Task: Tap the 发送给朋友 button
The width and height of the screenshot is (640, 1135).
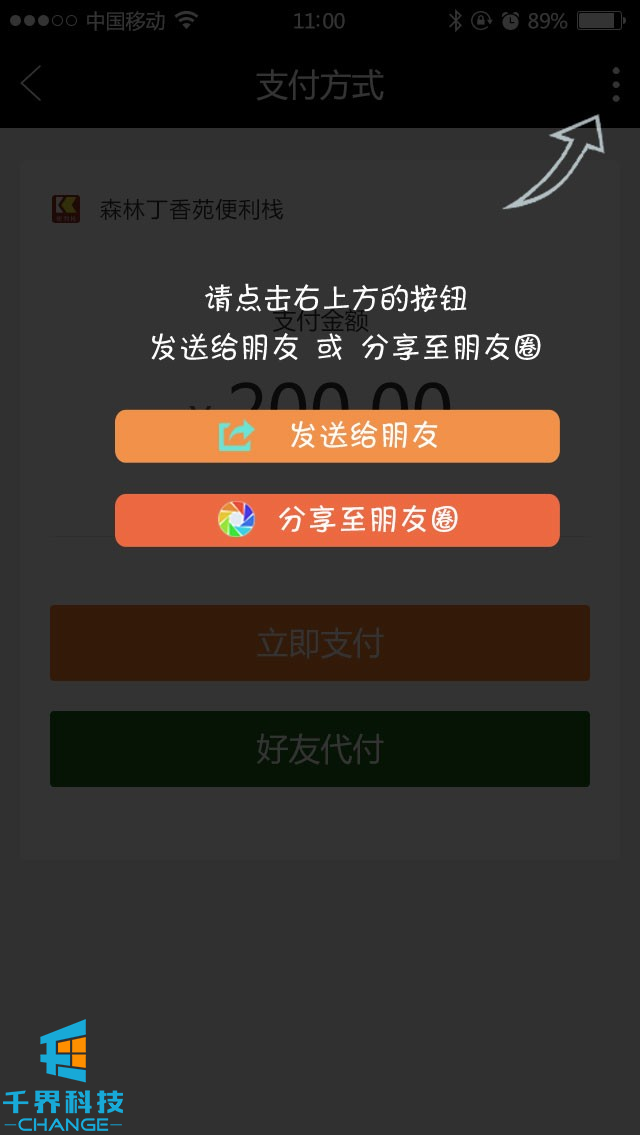Action: [x=337, y=436]
